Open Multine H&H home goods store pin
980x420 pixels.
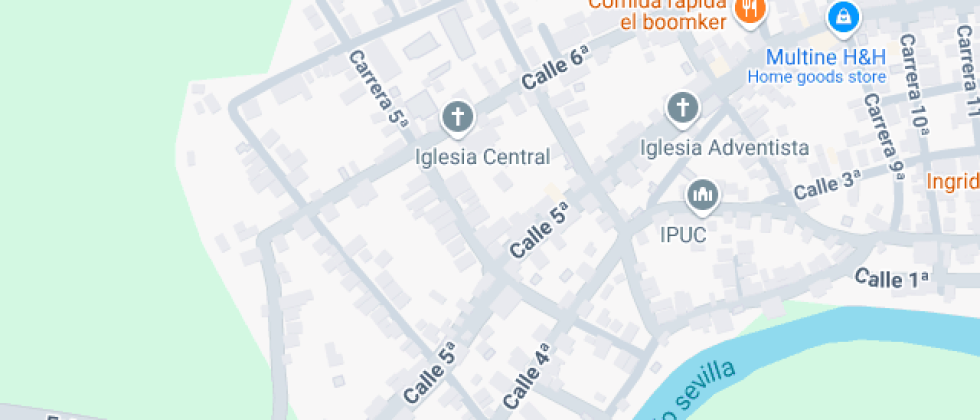843,18
